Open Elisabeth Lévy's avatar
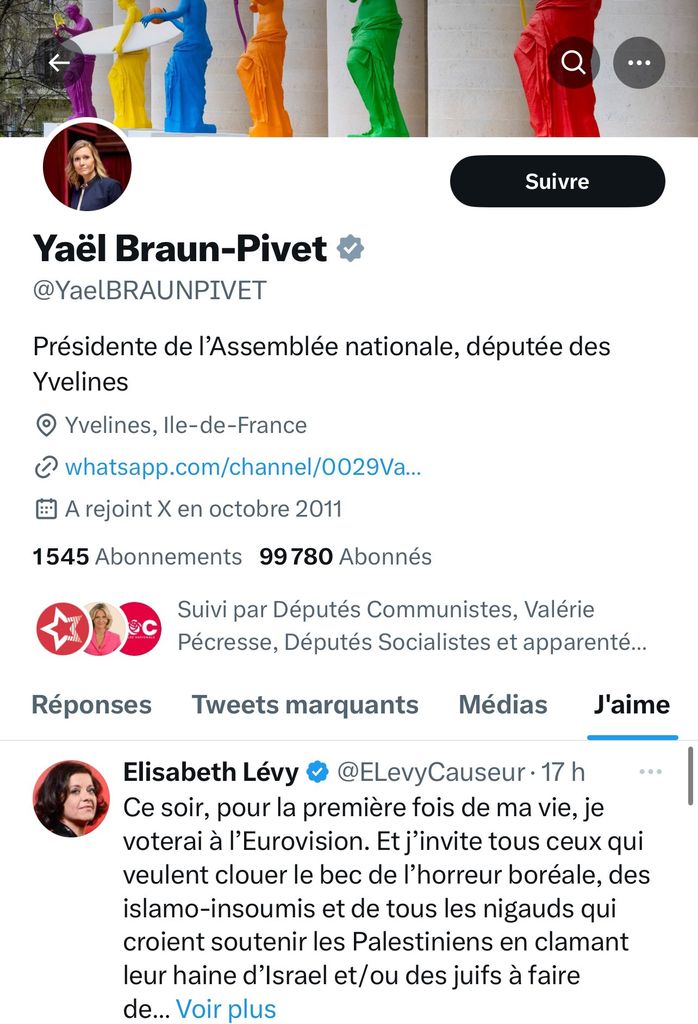The width and height of the screenshot is (698, 1024). pyautogui.click(x=71, y=797)
